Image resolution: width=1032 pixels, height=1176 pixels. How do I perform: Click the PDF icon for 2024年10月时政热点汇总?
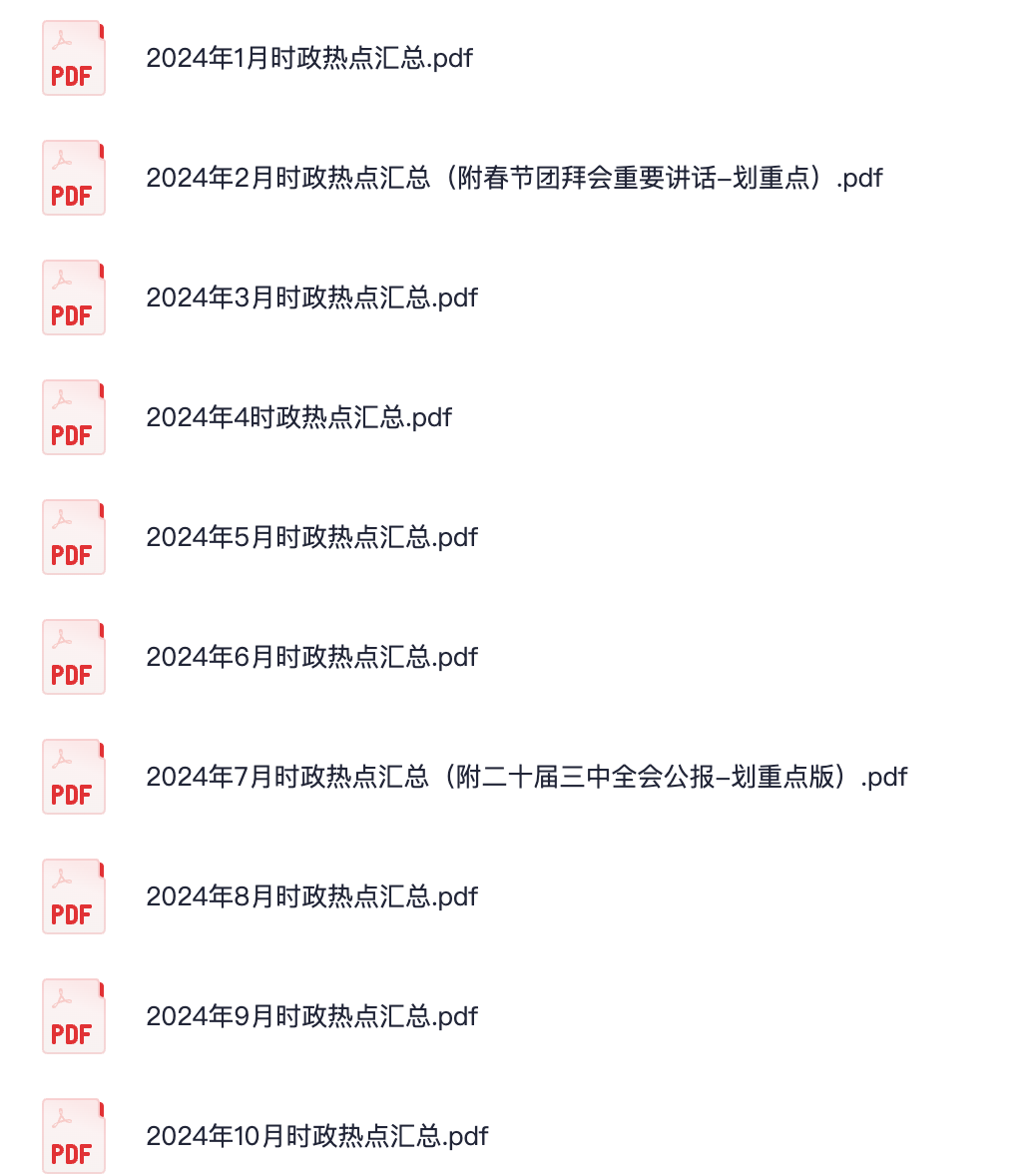pyautogui.click(x=73, y=1136)
